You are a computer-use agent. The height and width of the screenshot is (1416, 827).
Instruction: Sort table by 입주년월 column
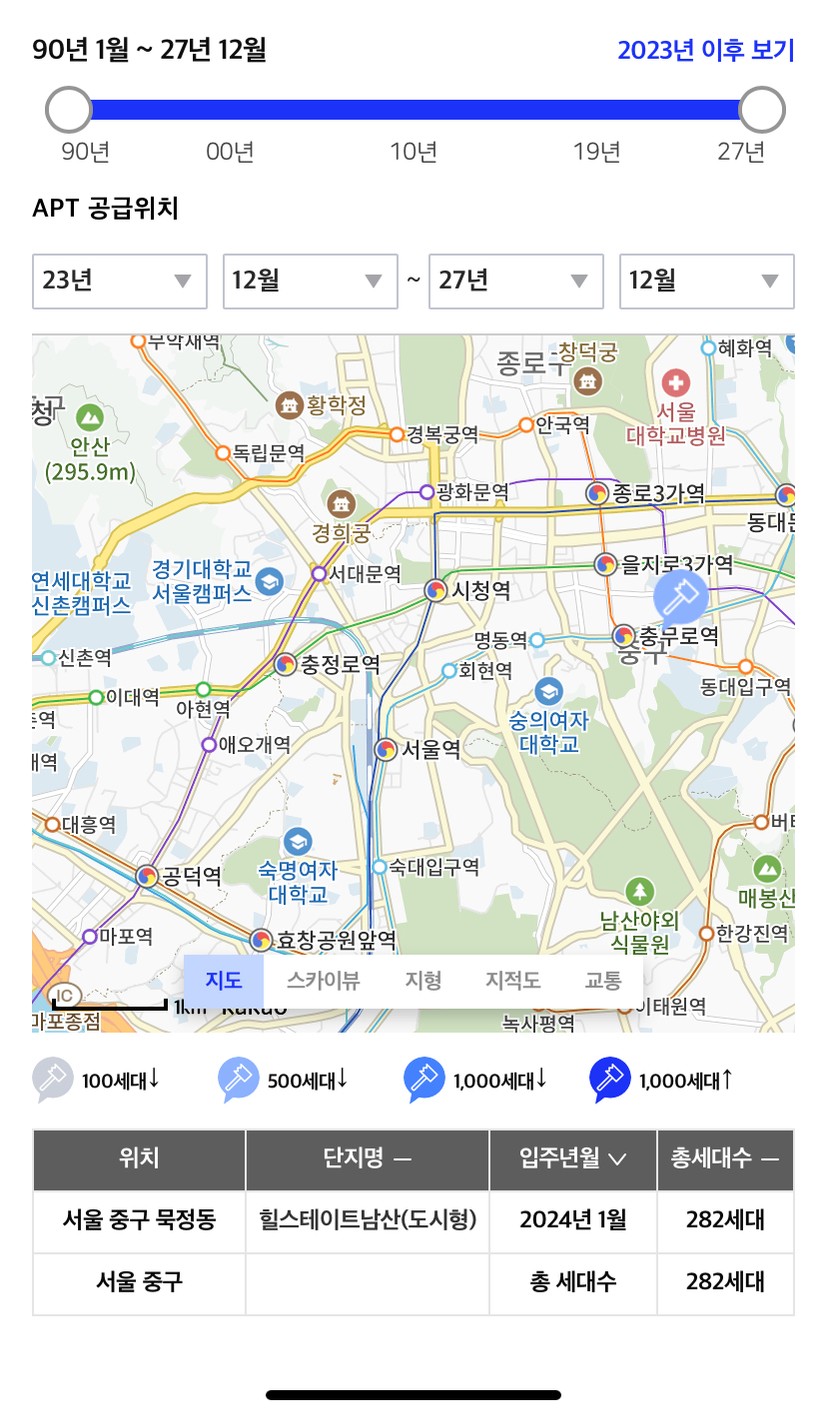click(x=573, y=1160)
